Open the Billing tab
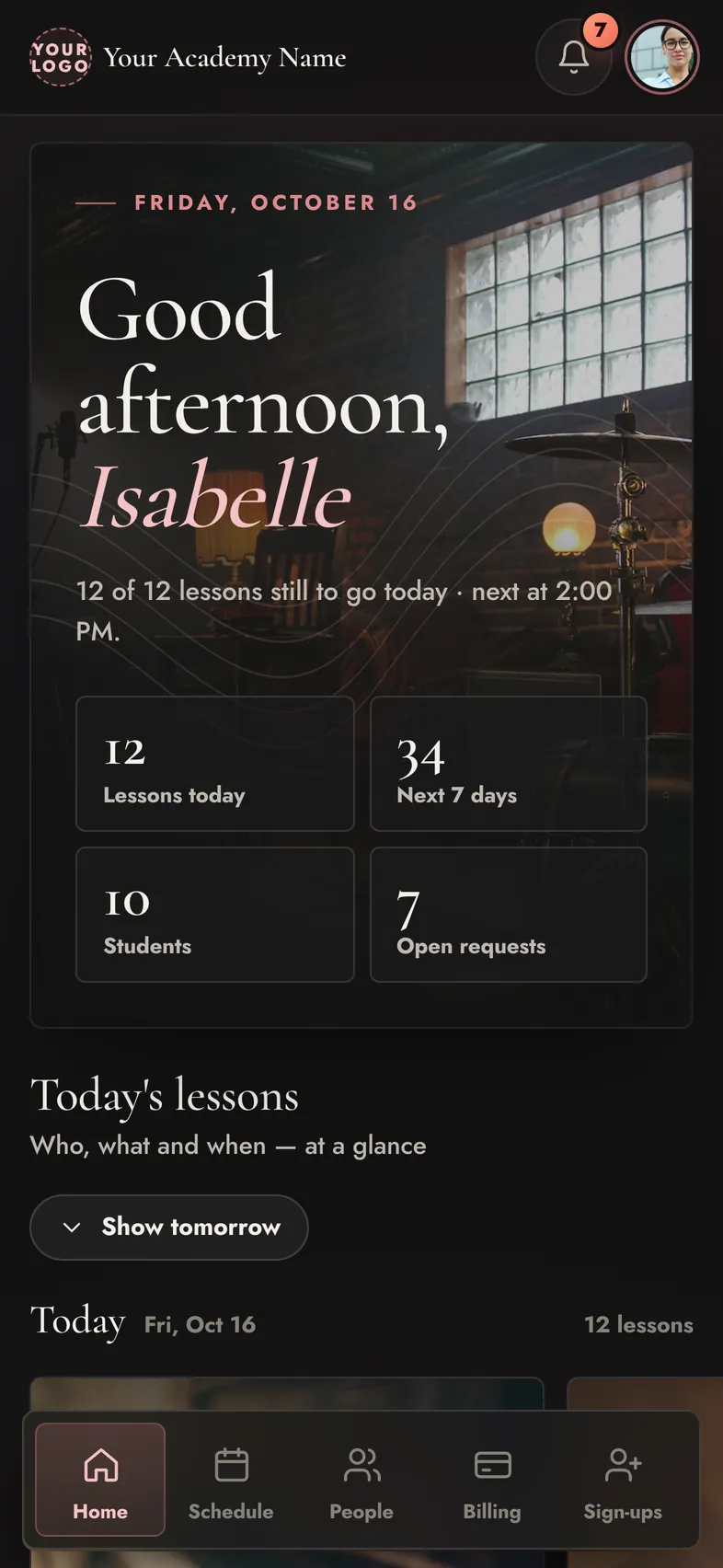723x1568 pixels. coord(492,1480)
